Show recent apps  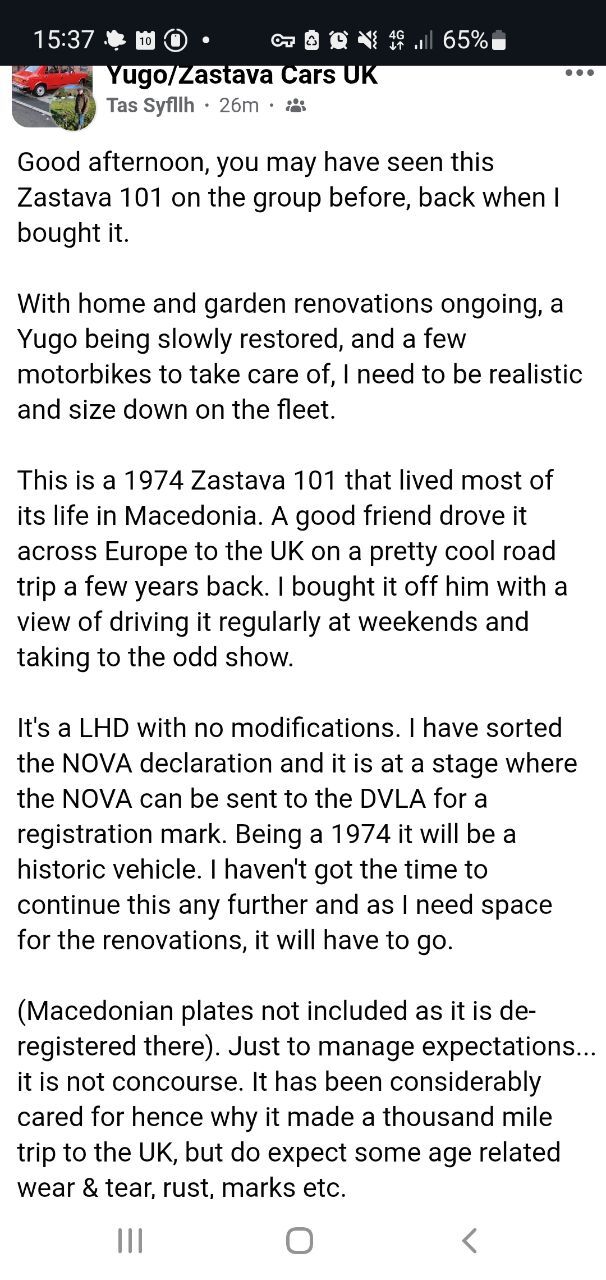(130, 1241)
